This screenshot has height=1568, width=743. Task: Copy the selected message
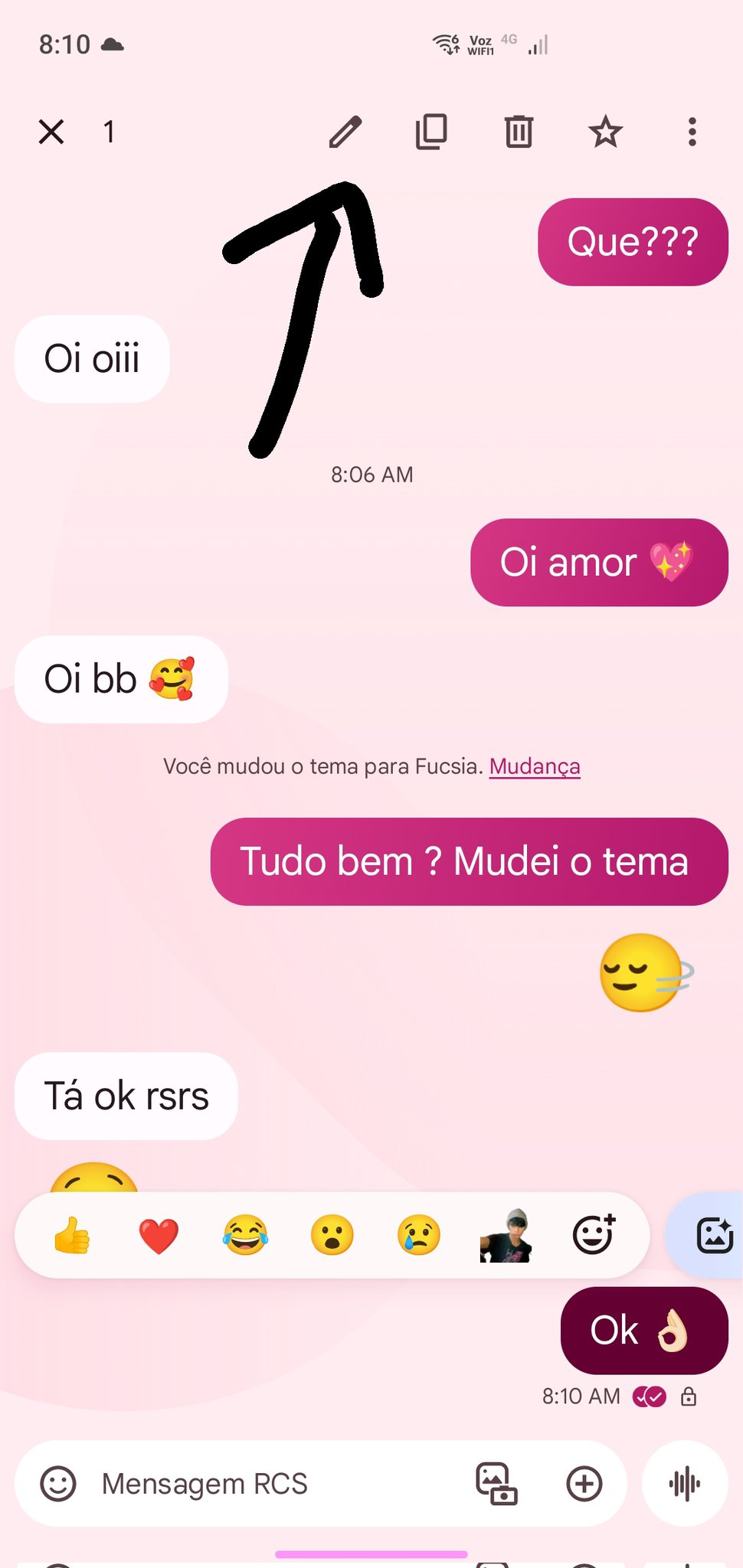[431, 132]
